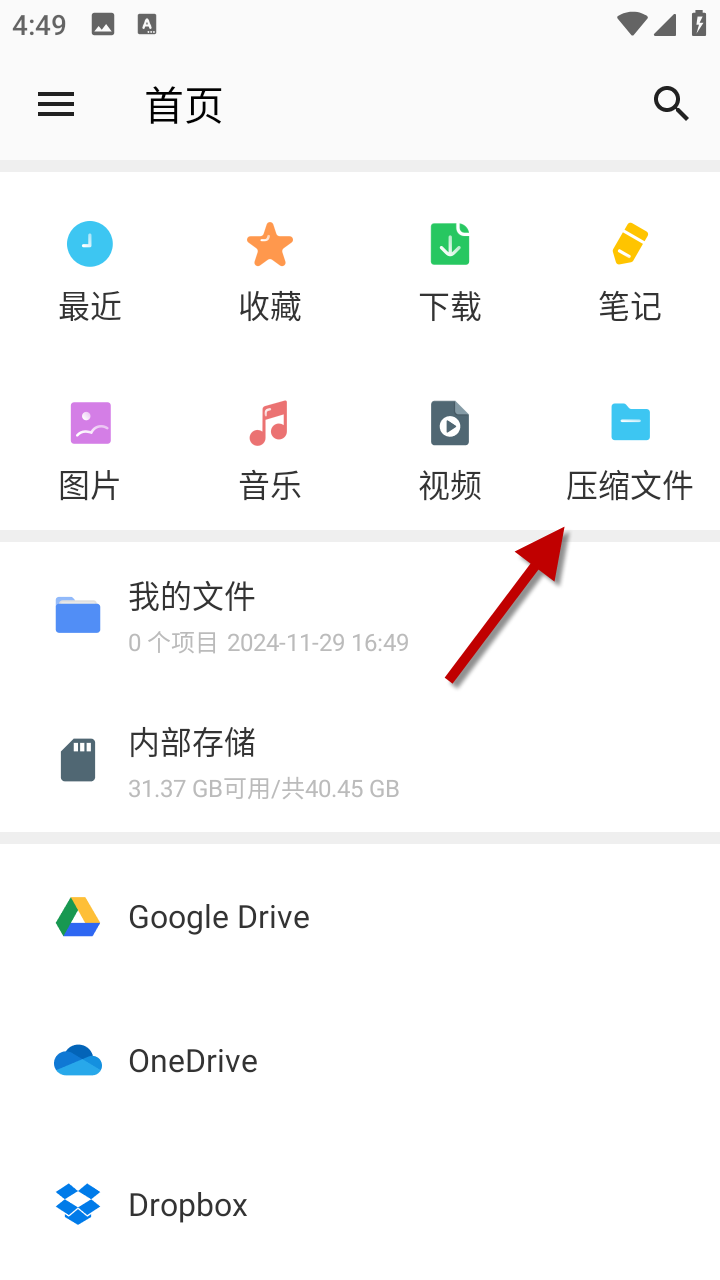
Task: Open the 我的文件 folder
Action: click(360, 615)
